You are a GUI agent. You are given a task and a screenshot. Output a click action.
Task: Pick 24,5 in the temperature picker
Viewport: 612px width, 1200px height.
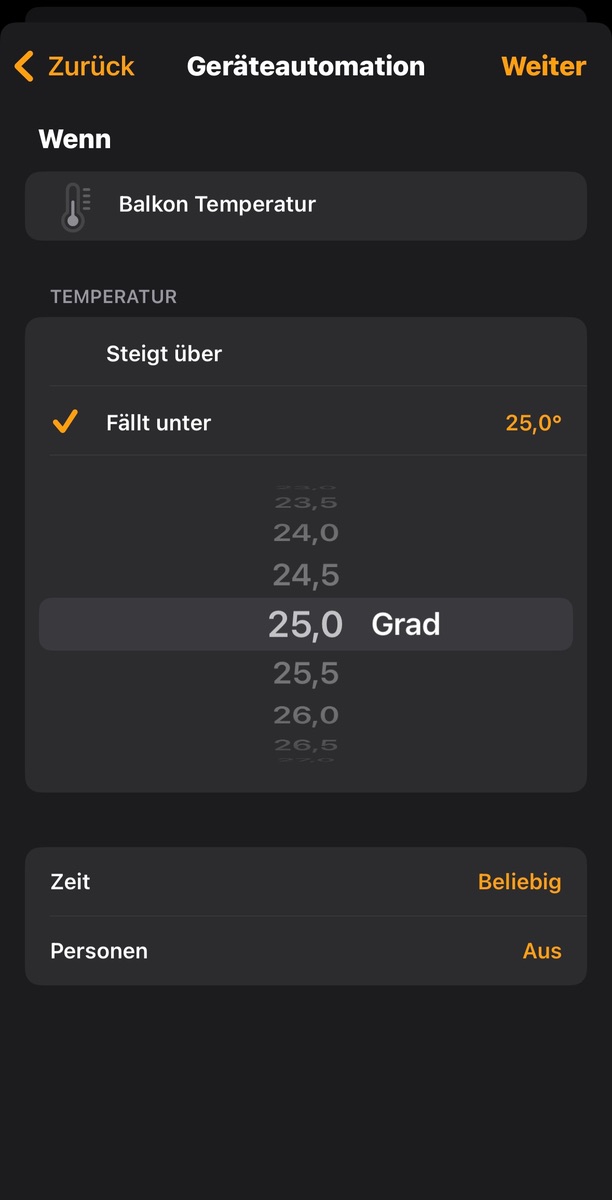[x=306, y=575]
